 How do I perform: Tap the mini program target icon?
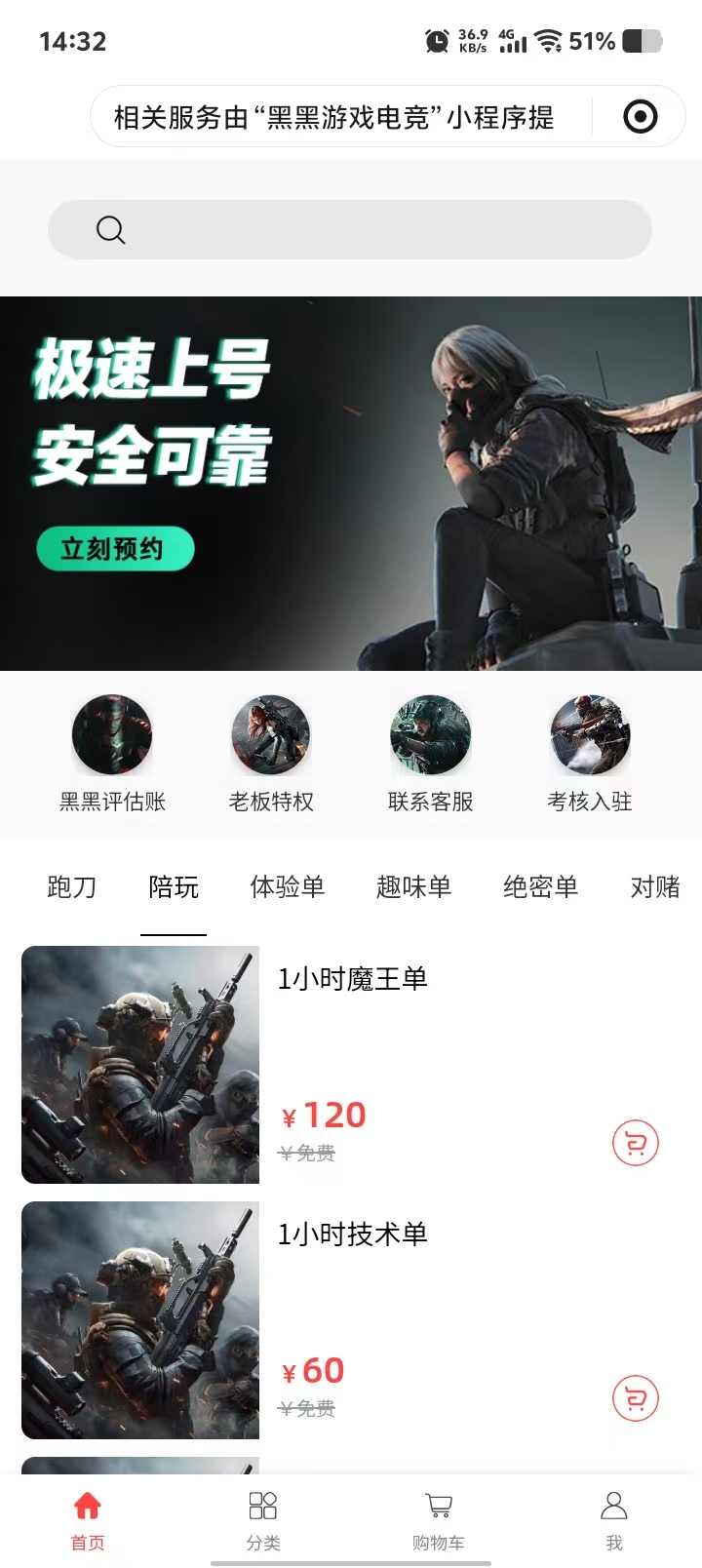point(640,117)
